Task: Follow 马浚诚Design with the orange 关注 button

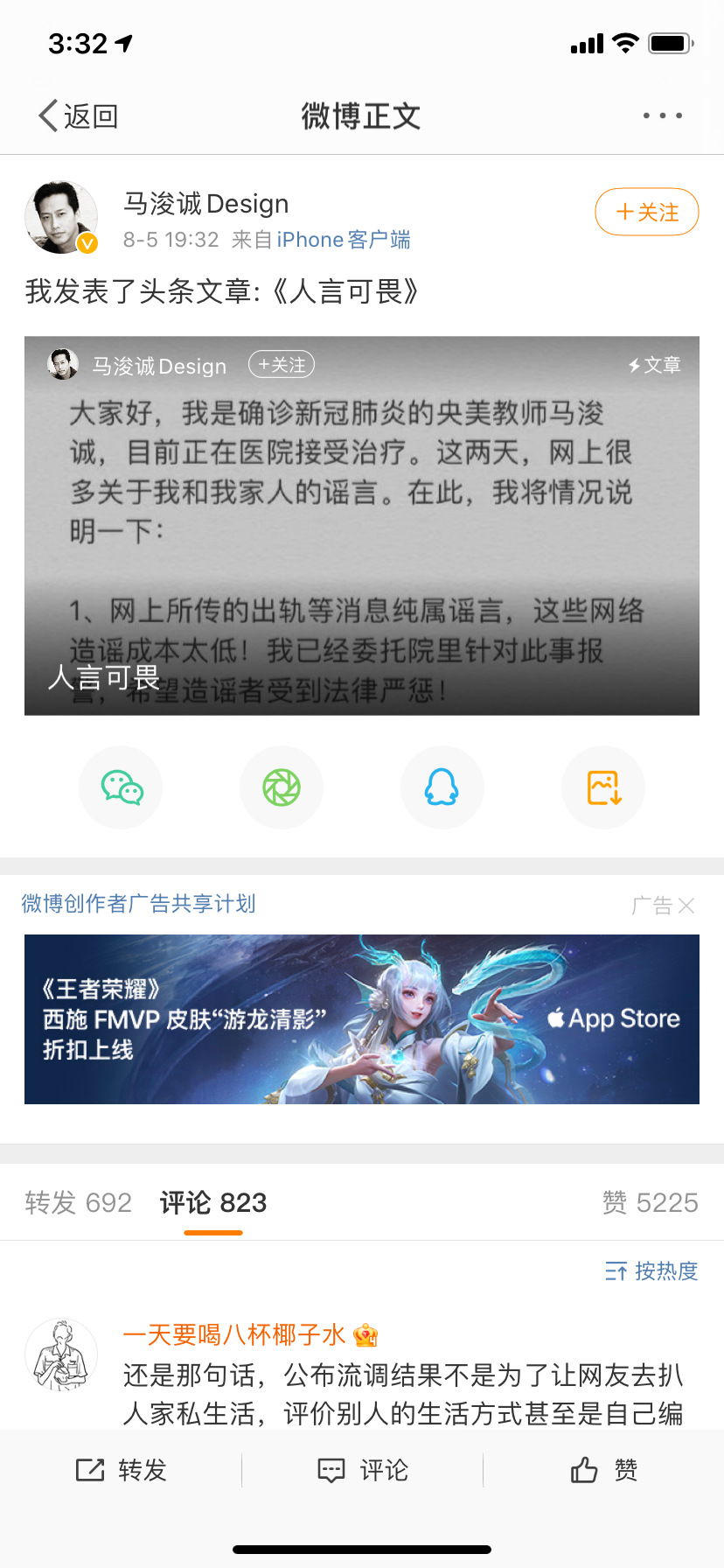Action: click(x=646, y=212)
